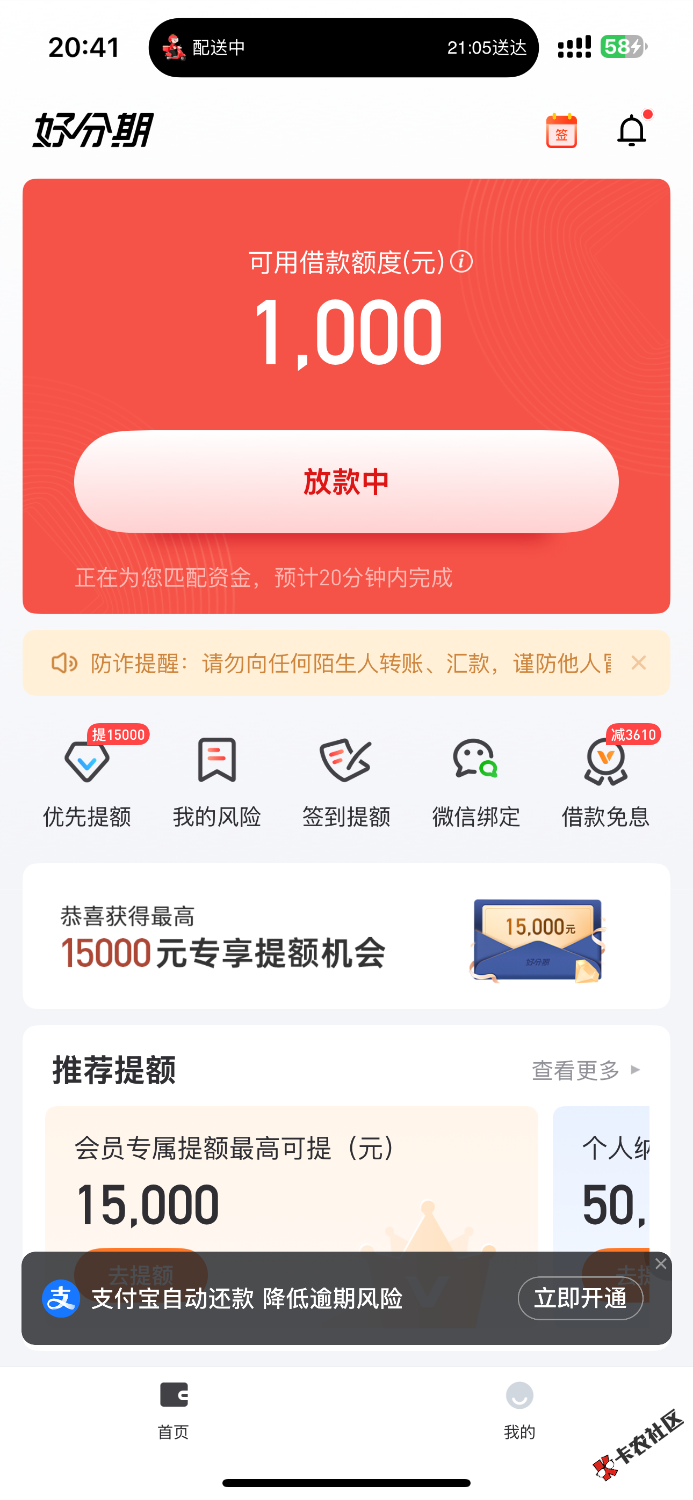Close the 支付宝自动还款 popup
Viewport: 693px width, 1500px height.
[x=660, y=1264]
